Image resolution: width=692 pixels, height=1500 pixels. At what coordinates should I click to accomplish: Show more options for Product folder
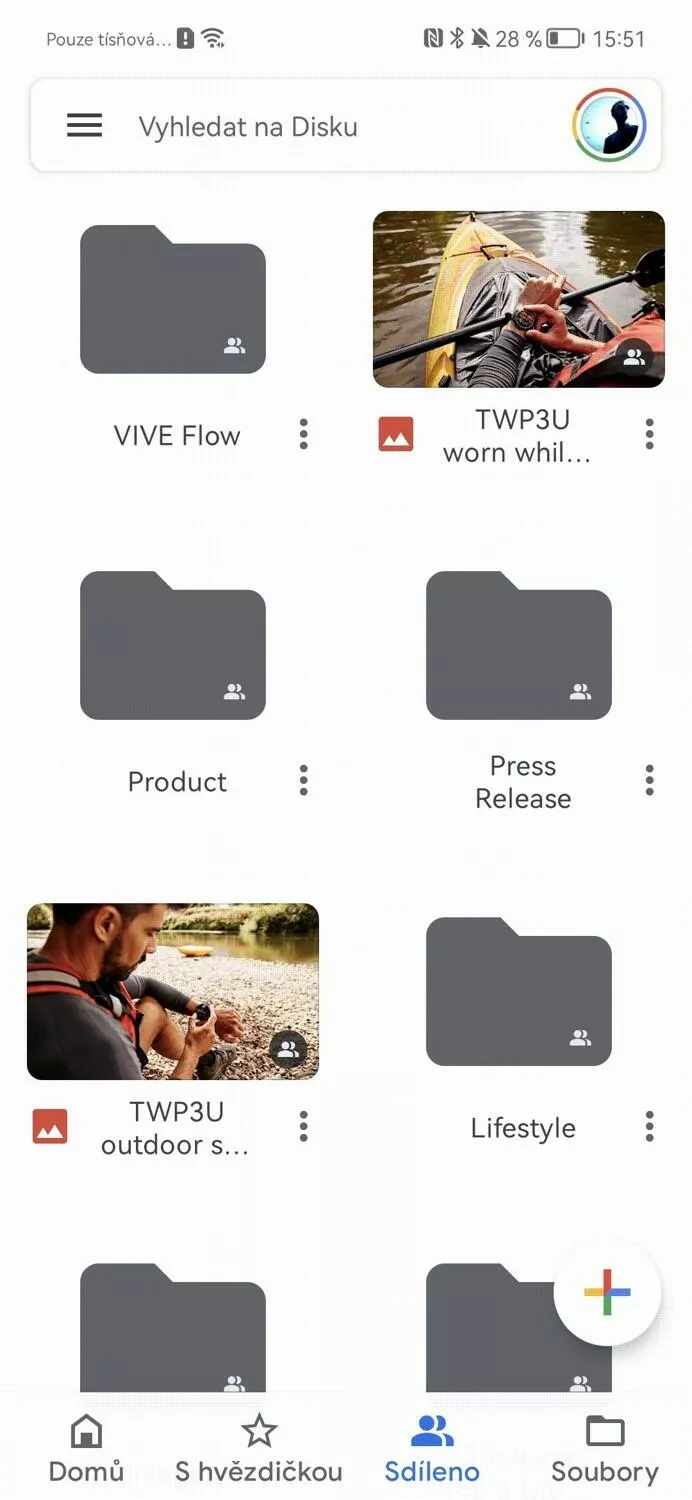(x=304, y=780)
